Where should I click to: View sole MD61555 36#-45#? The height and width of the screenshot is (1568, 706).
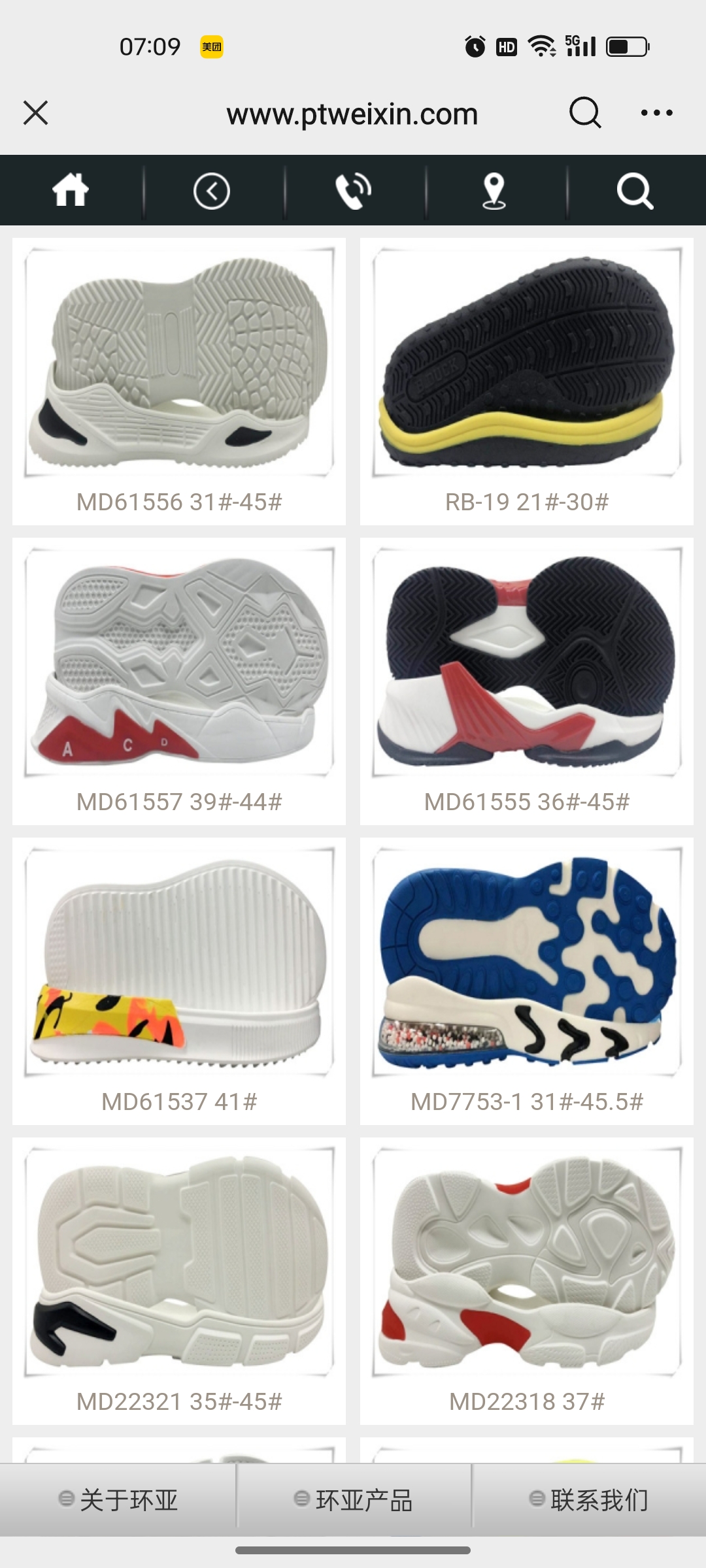[527, 680]
